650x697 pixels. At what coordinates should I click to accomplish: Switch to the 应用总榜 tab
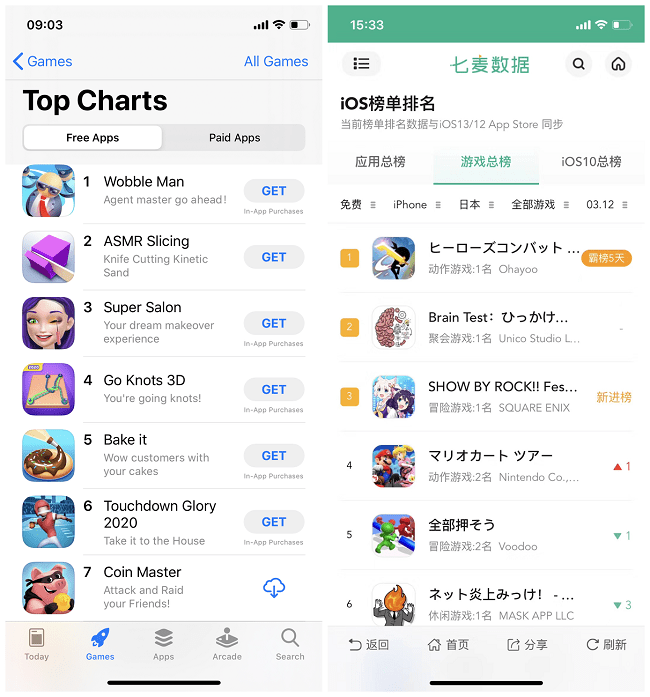[x=380, y=162]
